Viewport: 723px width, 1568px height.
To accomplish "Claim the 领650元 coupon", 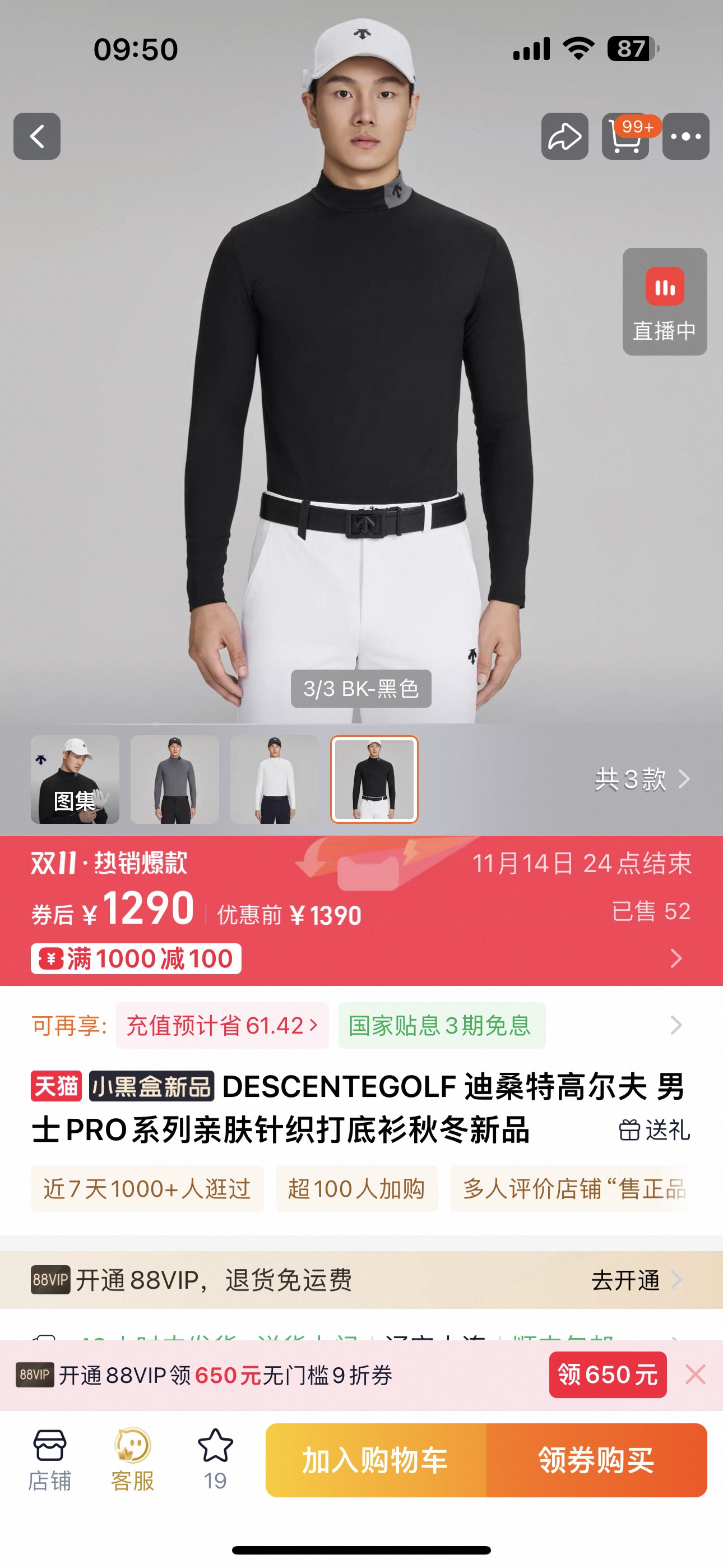I will (608, 1375).
